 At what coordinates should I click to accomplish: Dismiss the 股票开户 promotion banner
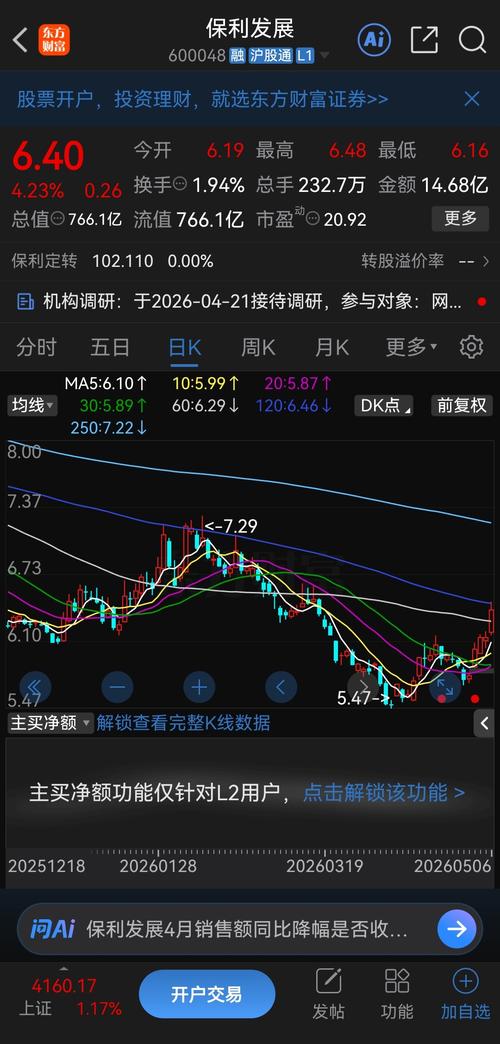(471, 99)
